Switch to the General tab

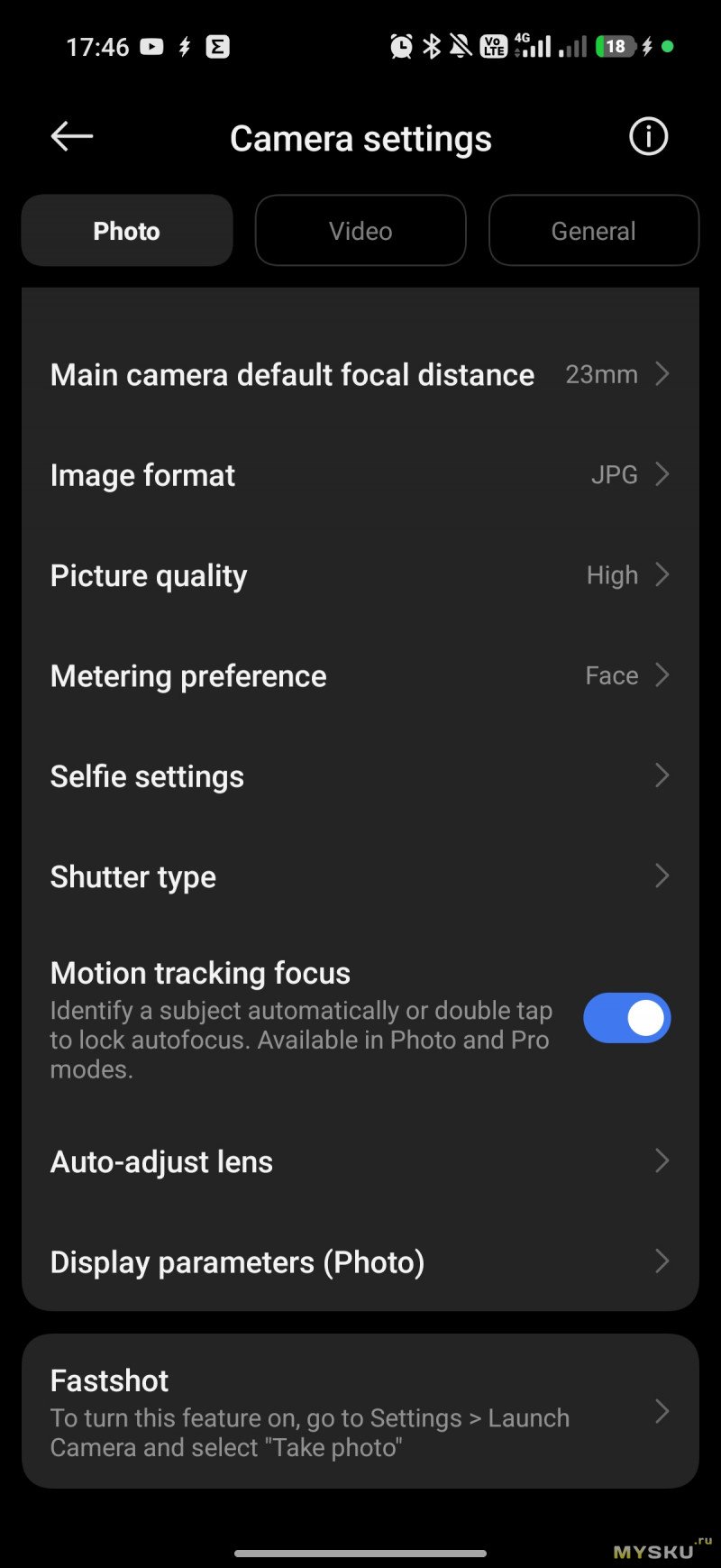(x=593, y=231)
